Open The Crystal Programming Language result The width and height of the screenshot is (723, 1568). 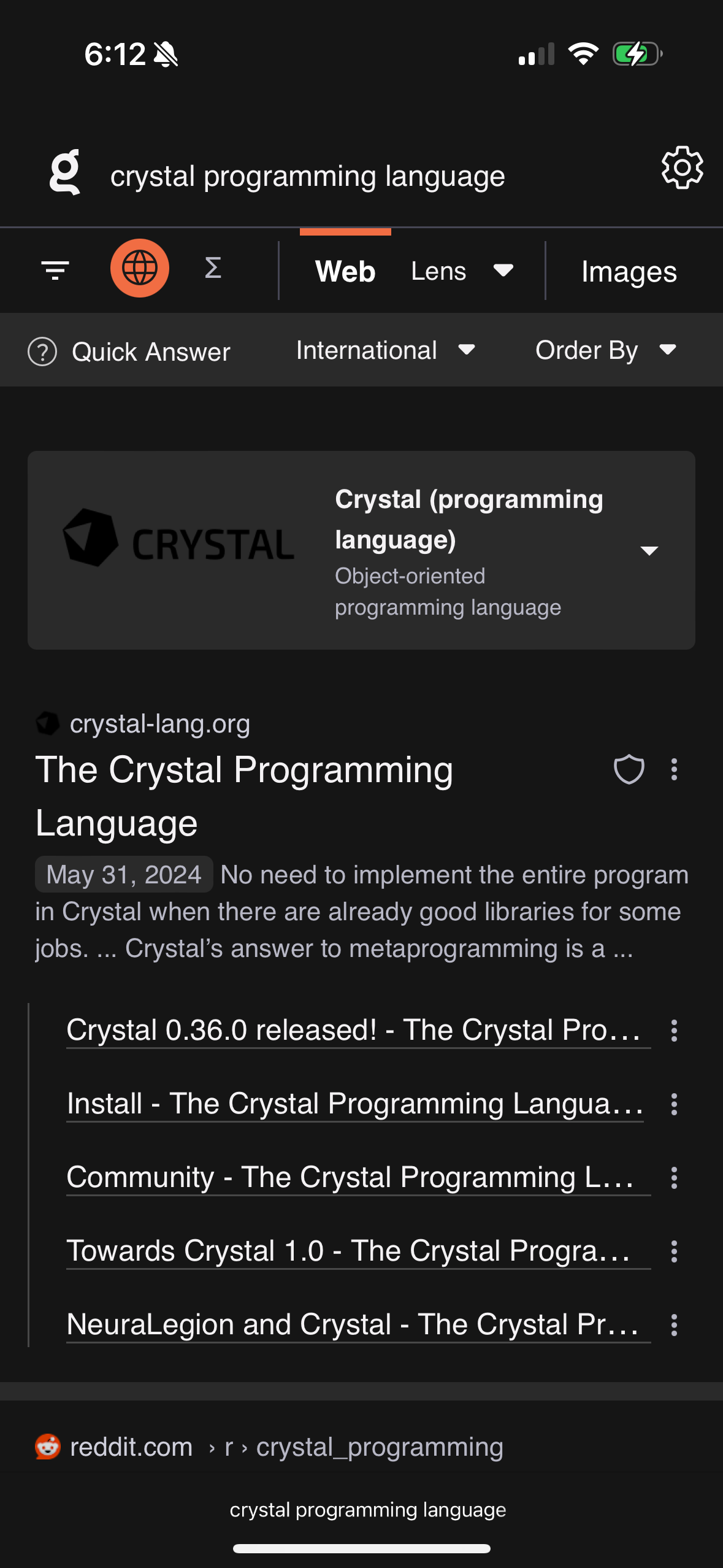pyautogui.click(x=244, y=796)
